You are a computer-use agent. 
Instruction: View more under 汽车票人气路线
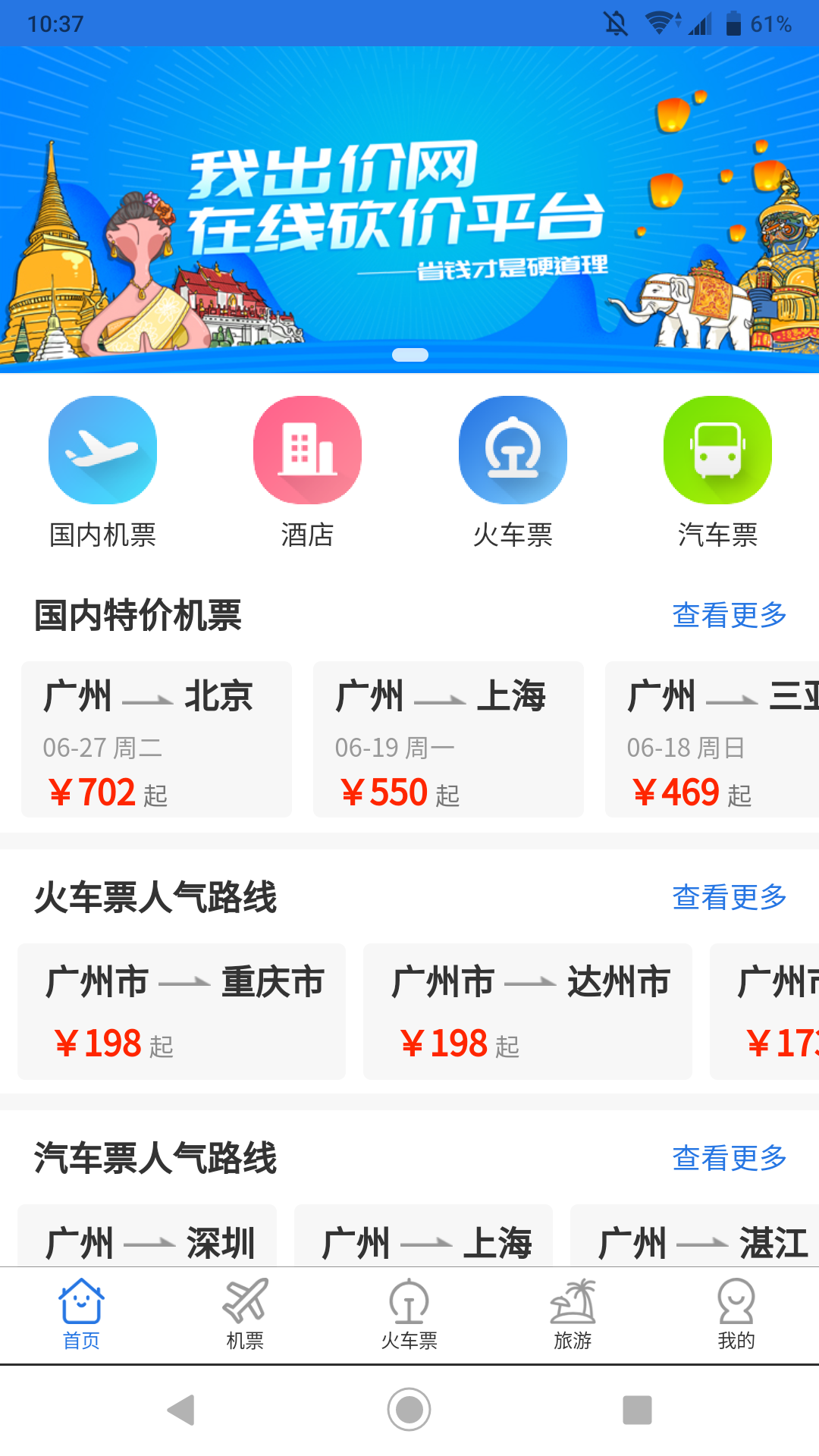click(x=729, y=1158)
